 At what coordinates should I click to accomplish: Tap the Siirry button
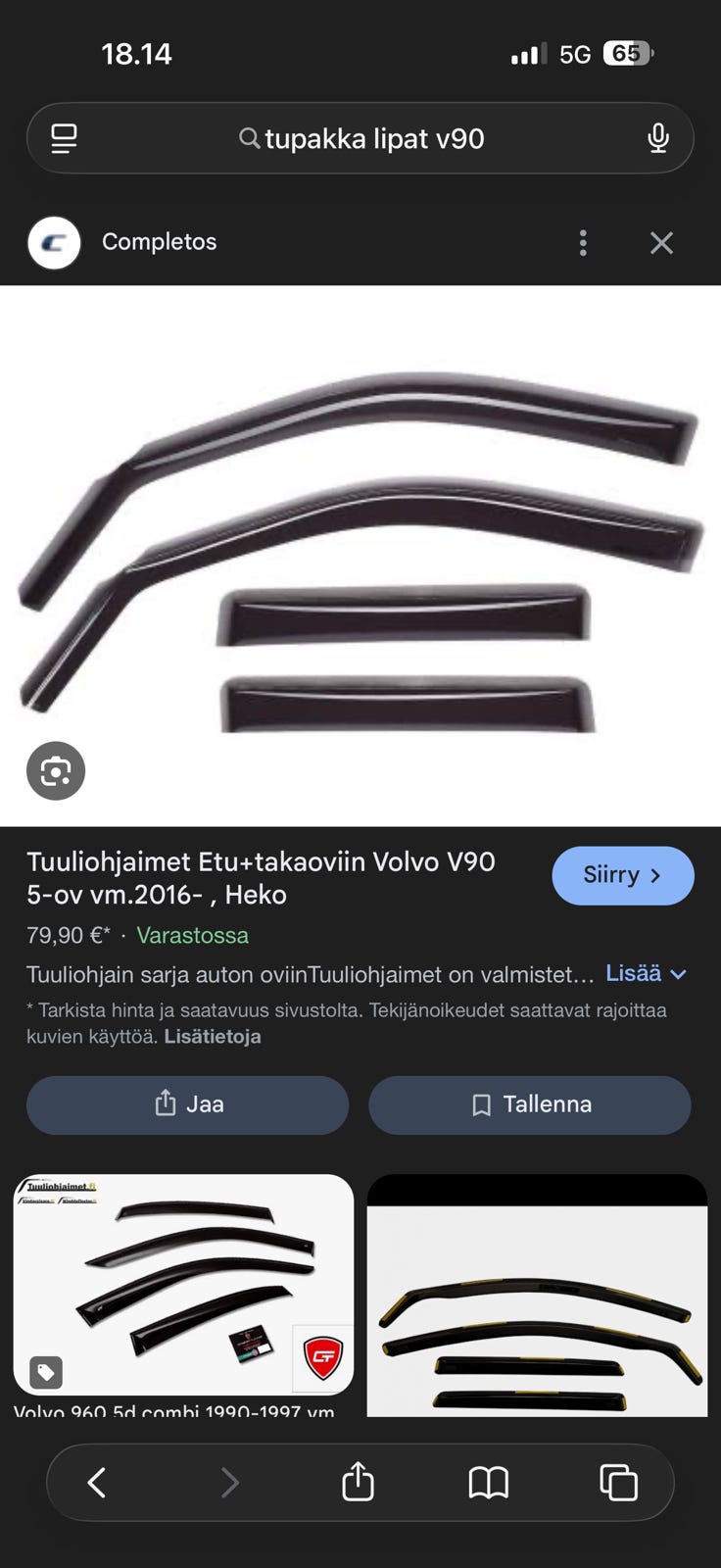tap(623, 875)
